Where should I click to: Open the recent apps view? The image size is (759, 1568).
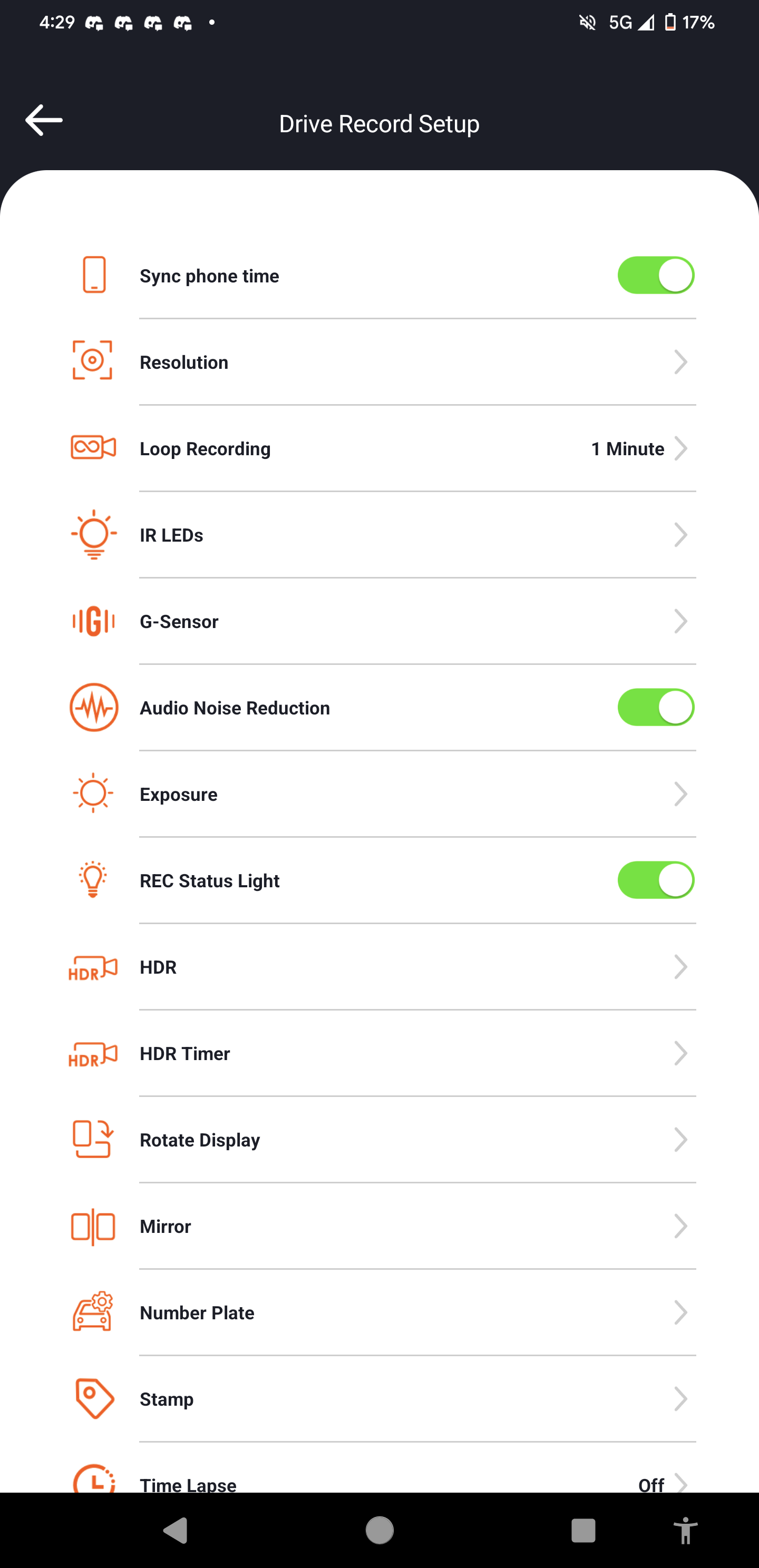point(583,1530)
